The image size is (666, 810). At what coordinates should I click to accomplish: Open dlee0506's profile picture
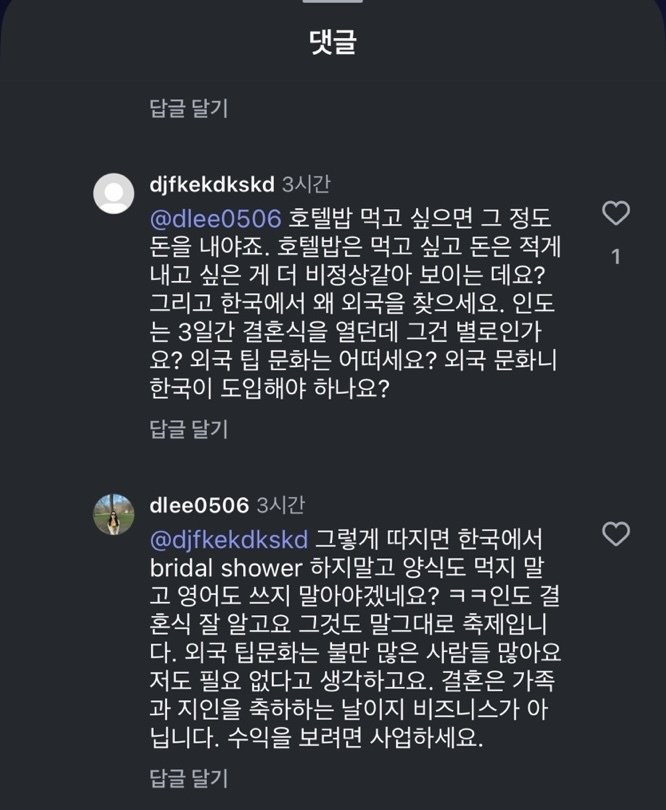tap(114, 514)
